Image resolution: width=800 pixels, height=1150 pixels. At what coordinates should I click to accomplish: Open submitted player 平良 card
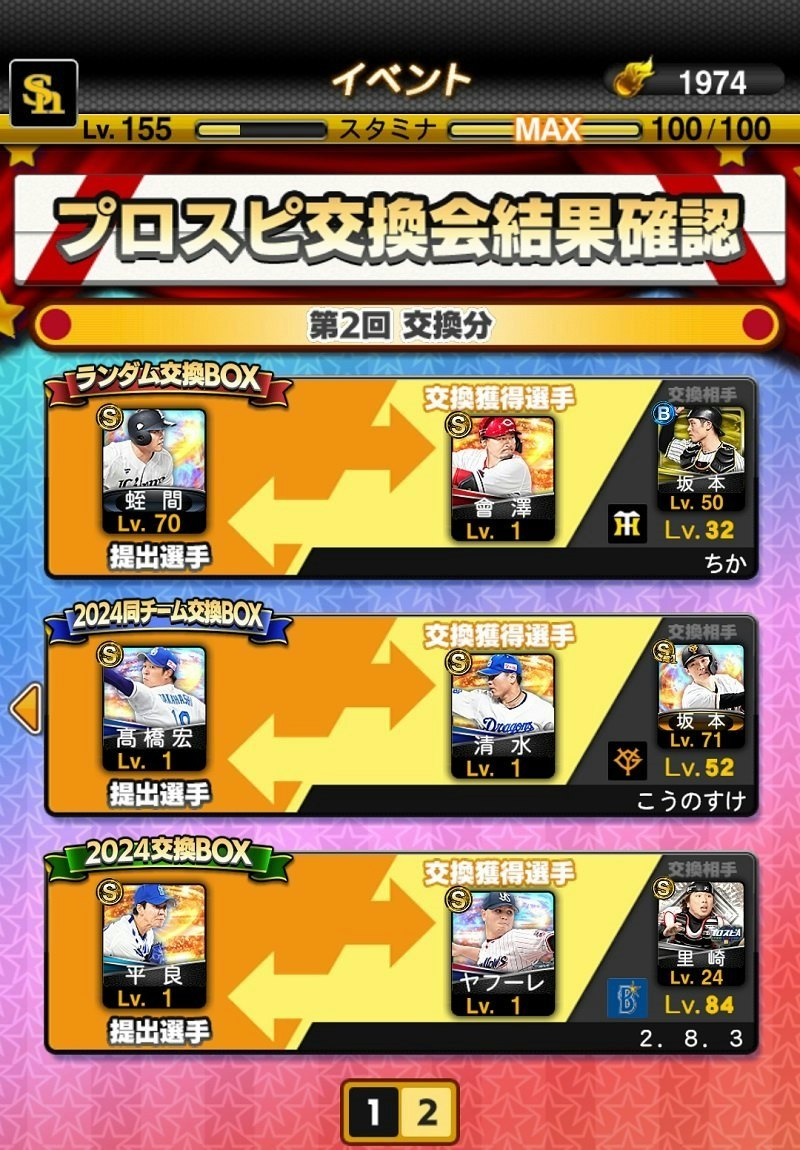[154, 945]
